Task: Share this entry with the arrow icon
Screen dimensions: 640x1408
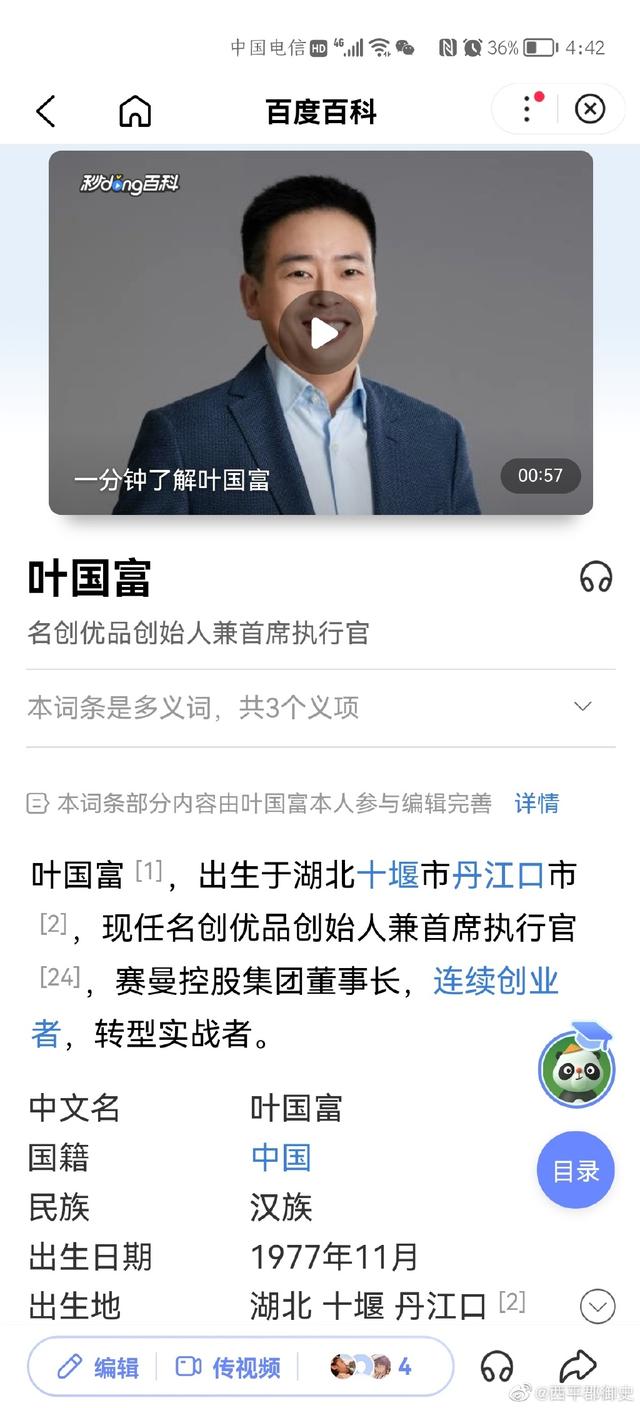Action: click(x=577, y=1366)
